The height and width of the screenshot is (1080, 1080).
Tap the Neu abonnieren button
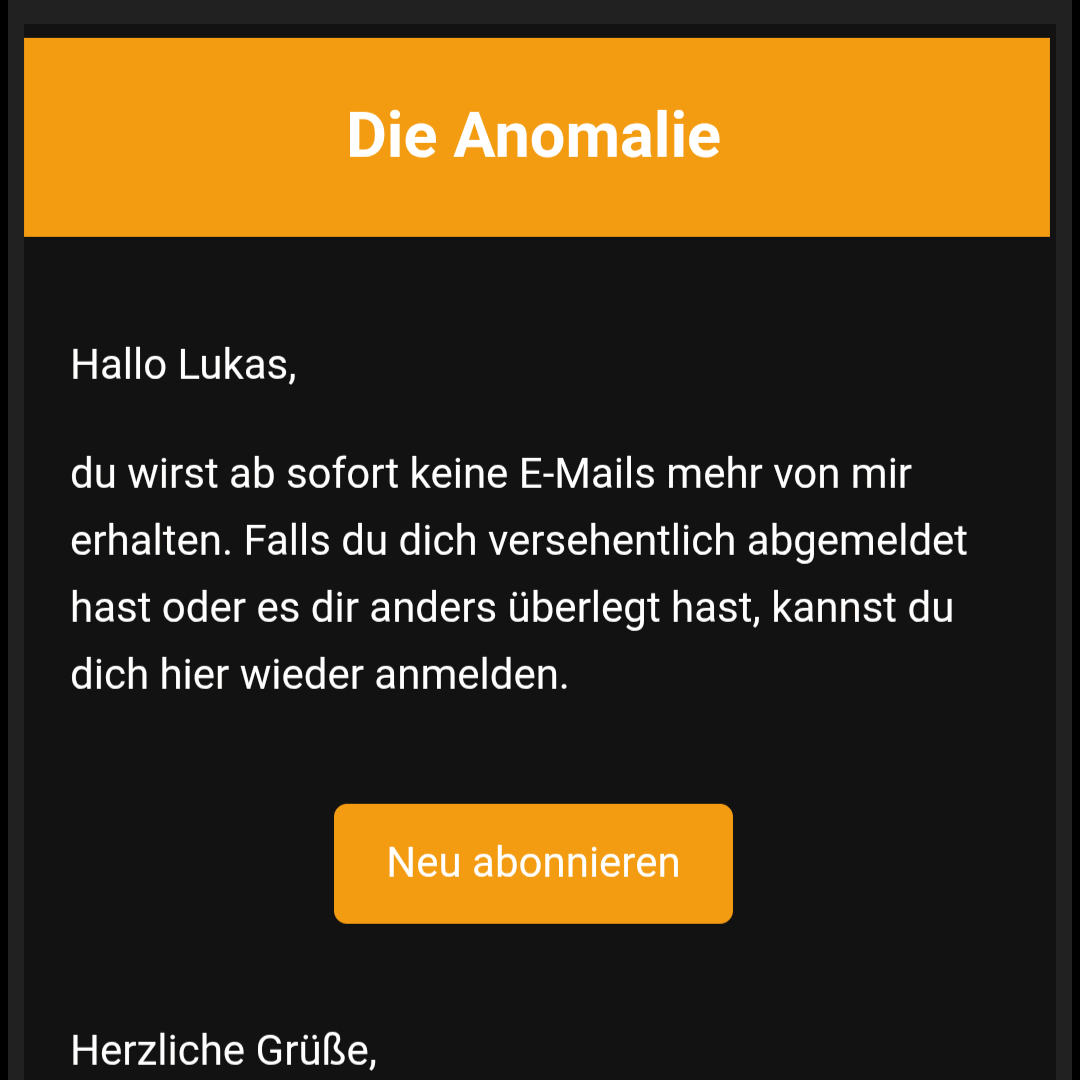(533, 863)
